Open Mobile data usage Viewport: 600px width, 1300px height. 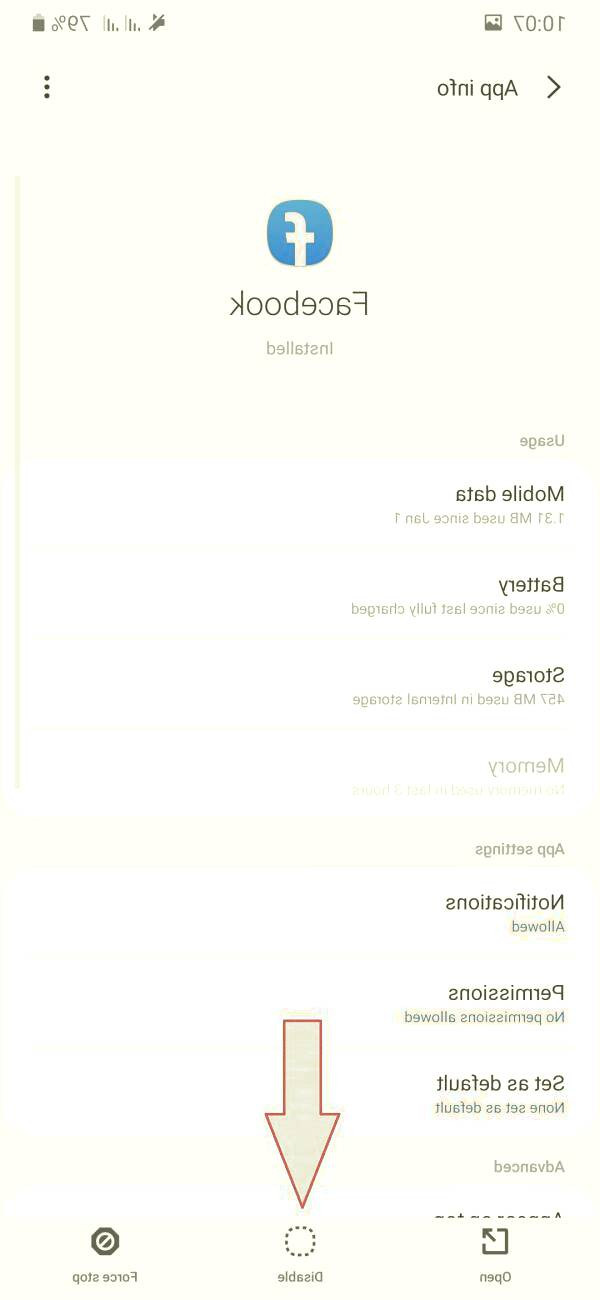(x=300, y=504)
